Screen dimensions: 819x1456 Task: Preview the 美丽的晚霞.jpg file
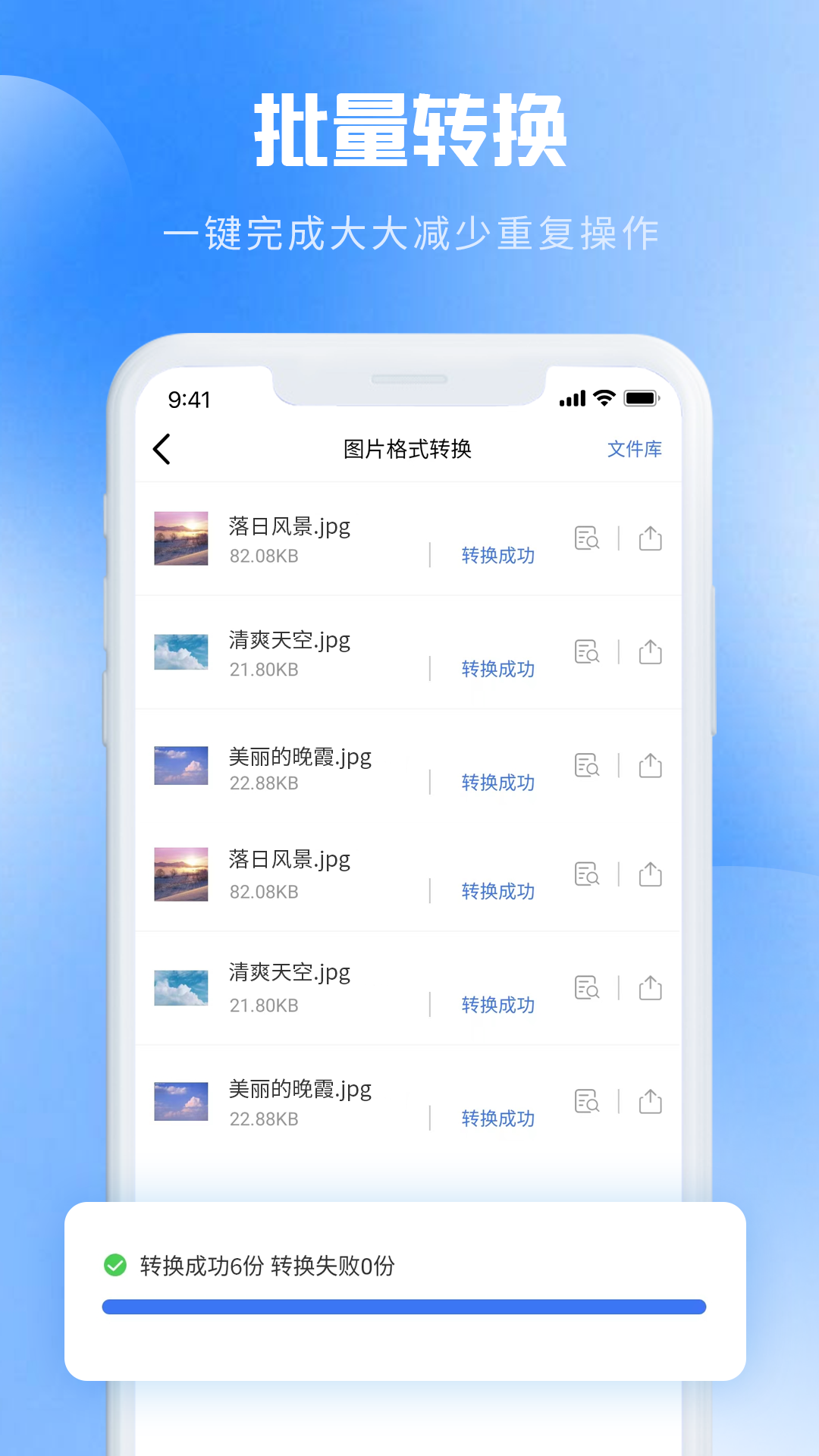point(588,767)
